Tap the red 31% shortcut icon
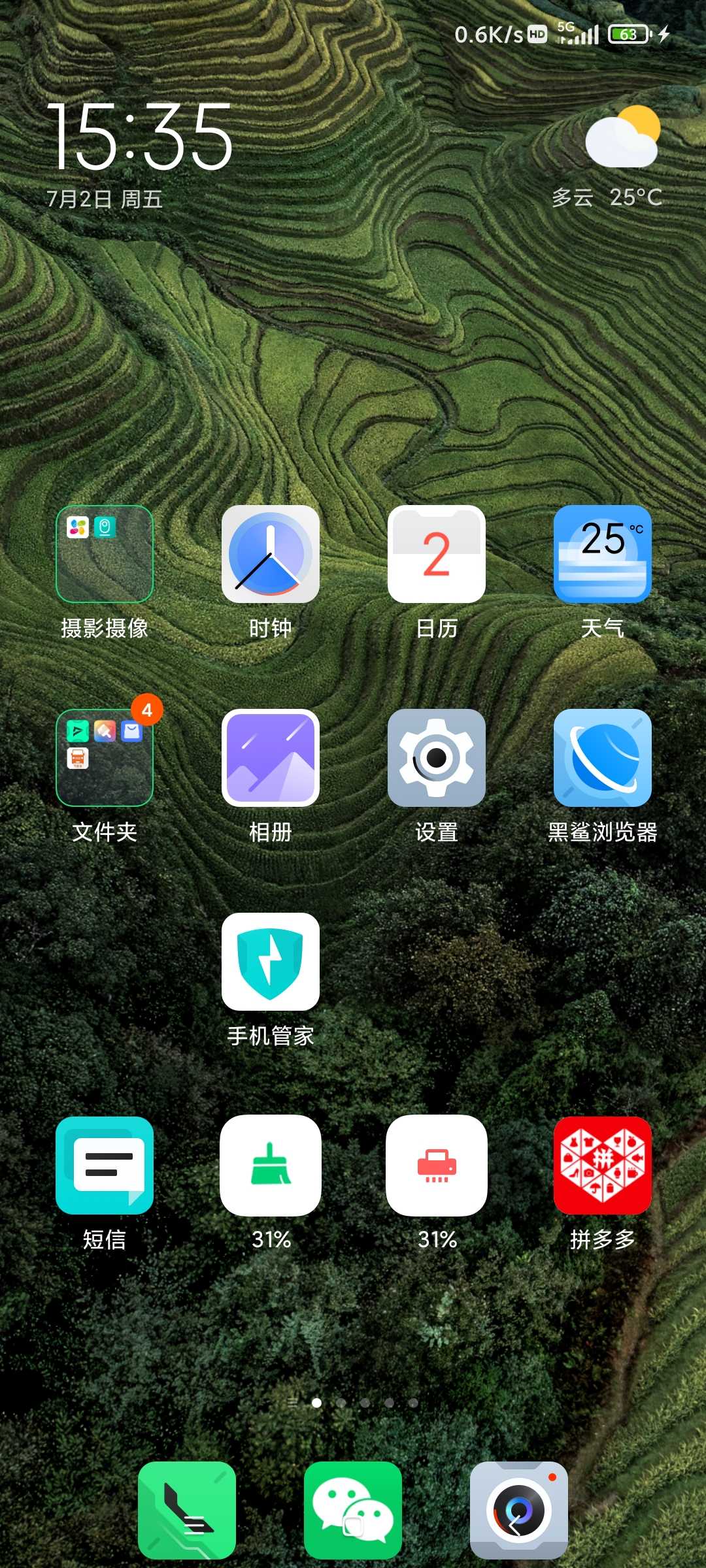The image size is (706, 1568). pyautogui.click(x=437, y=1166)
